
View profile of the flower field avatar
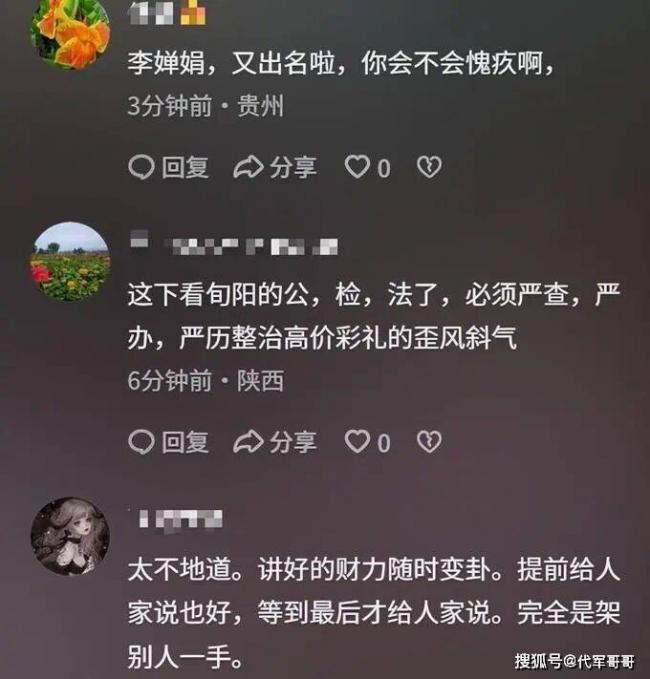coord(70,261)
